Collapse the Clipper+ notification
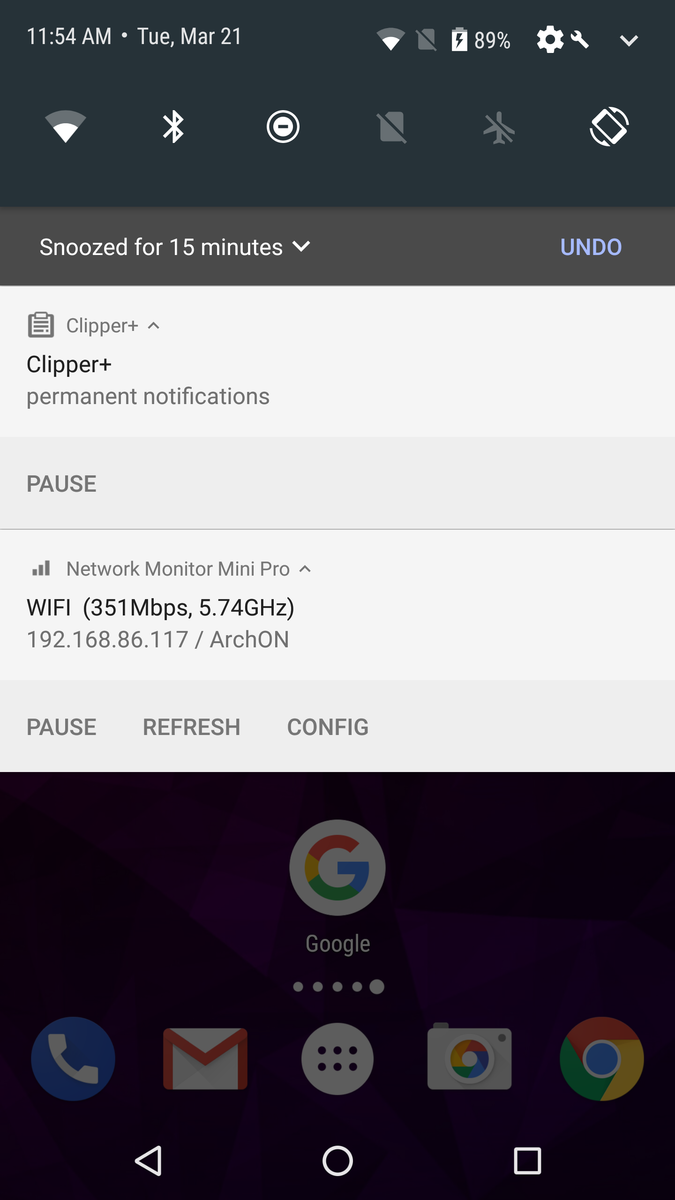The width and height of the screenshot is (675, 1200). tap(153, 326)
